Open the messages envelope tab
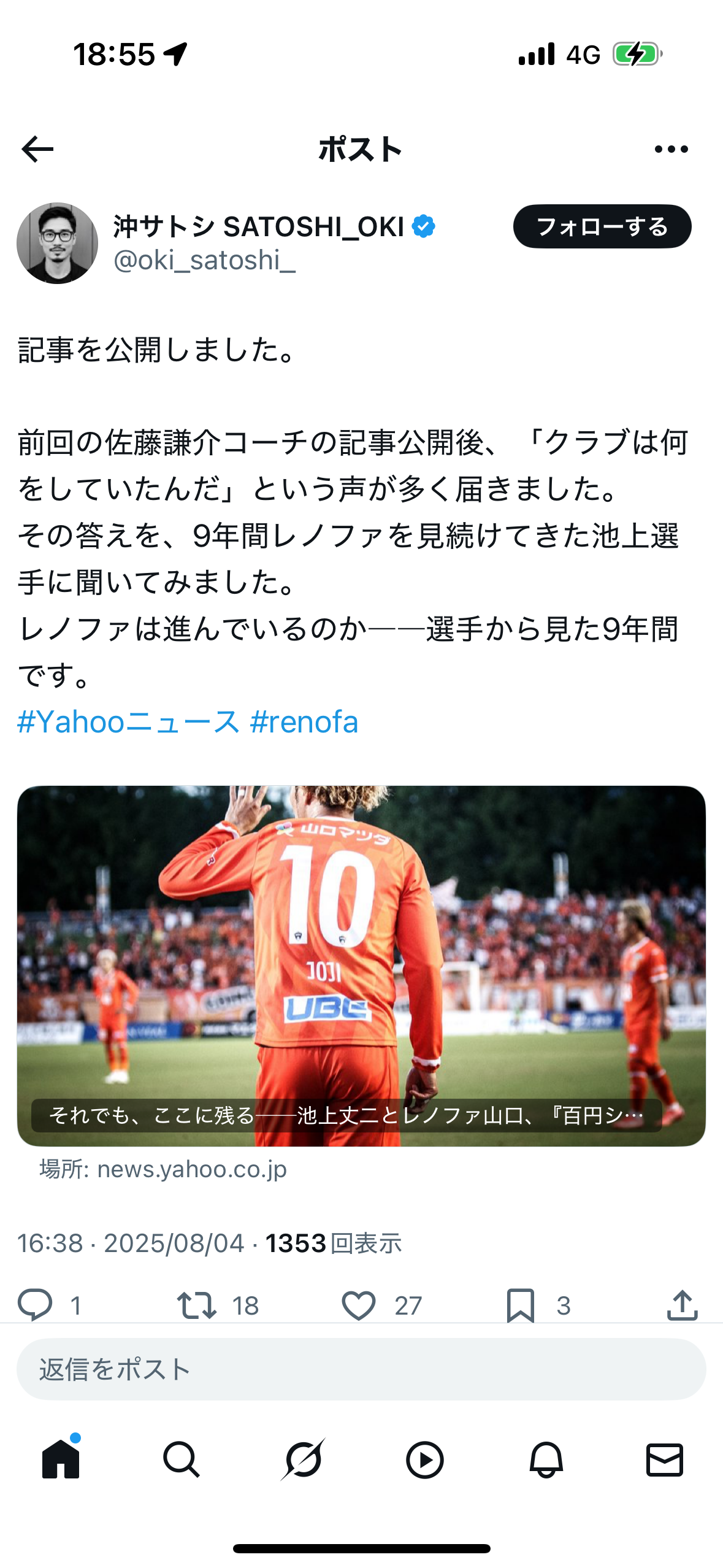The image size is (723, 1568). [x=665, y=1459]
